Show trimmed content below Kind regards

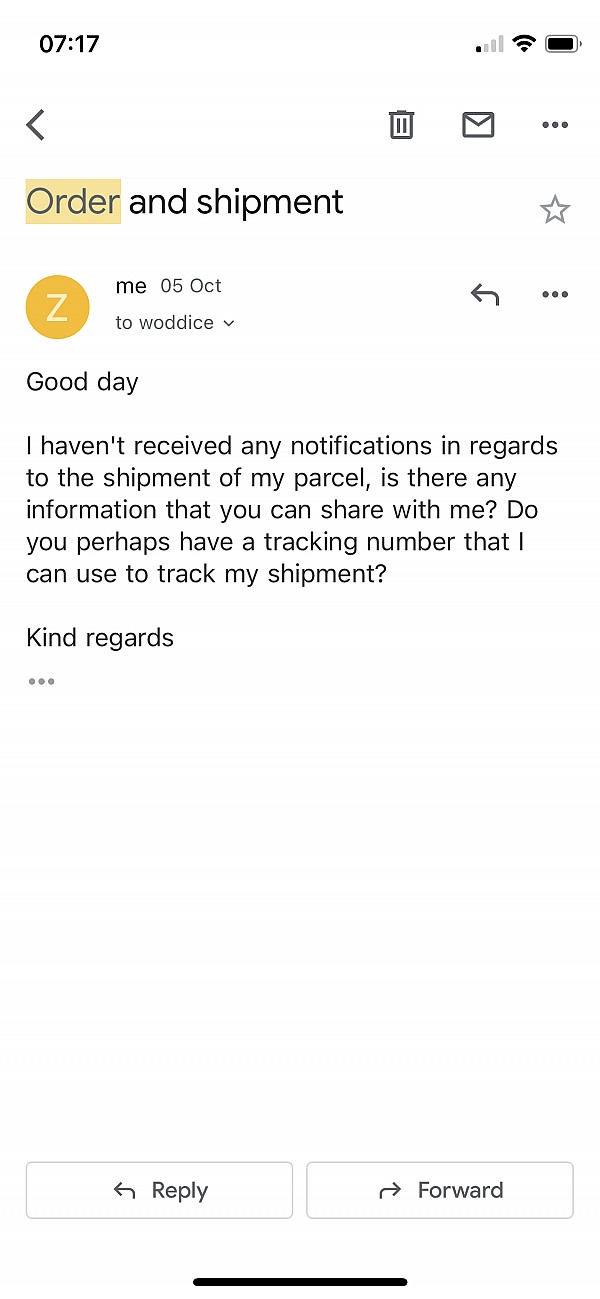click(41, 682)
